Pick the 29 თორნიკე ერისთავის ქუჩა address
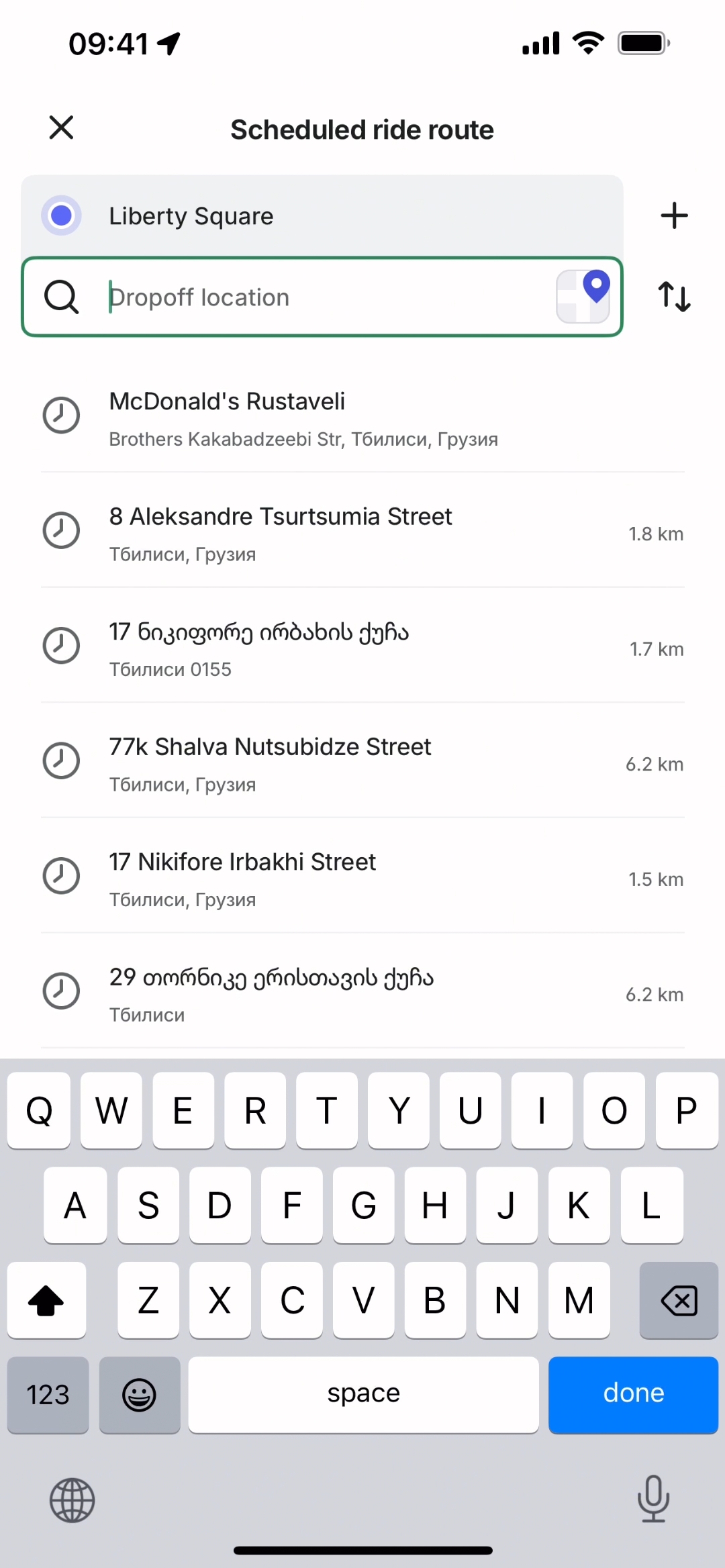Viewport: 725px width, 1568px height. point(362,993)
